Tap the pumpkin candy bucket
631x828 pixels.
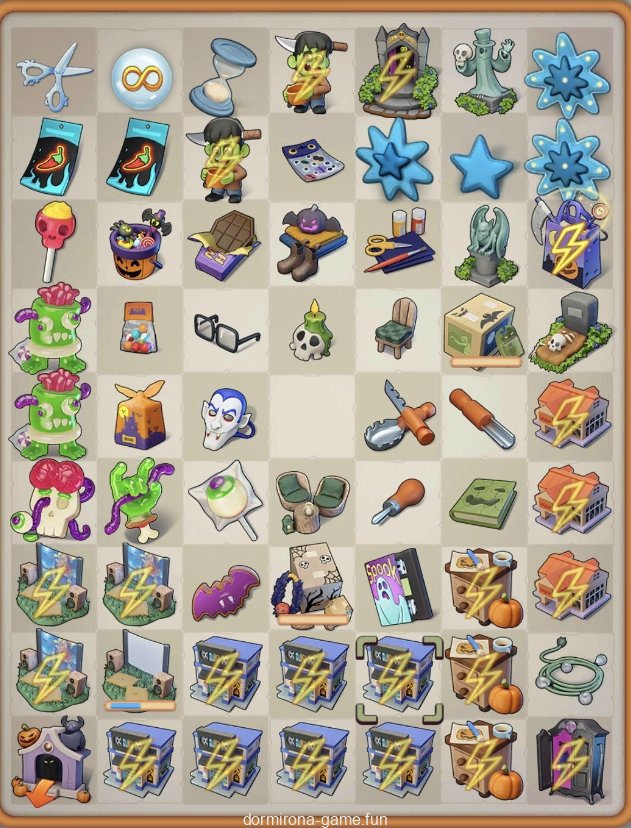139,245
